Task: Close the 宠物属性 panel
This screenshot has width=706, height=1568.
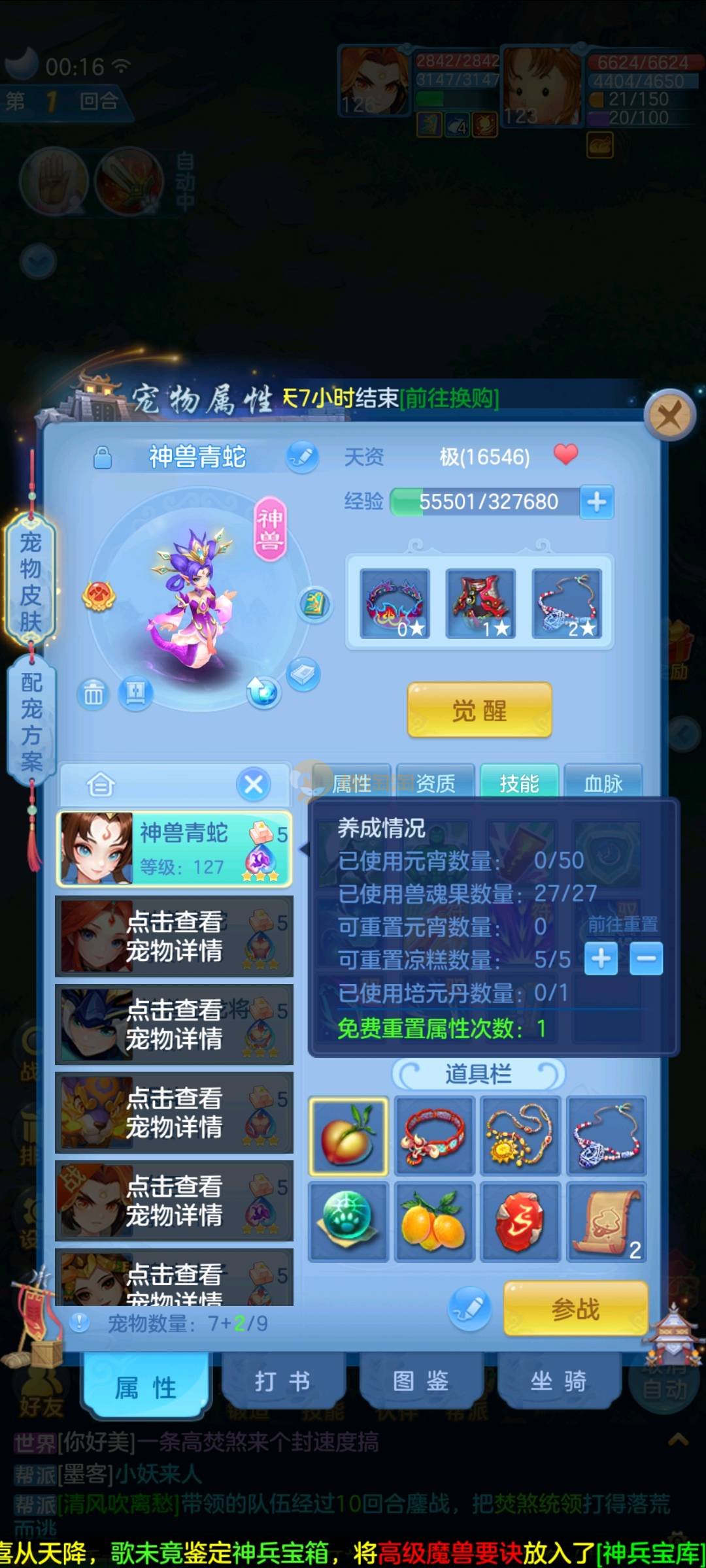Action: click(x=669, y=415)
